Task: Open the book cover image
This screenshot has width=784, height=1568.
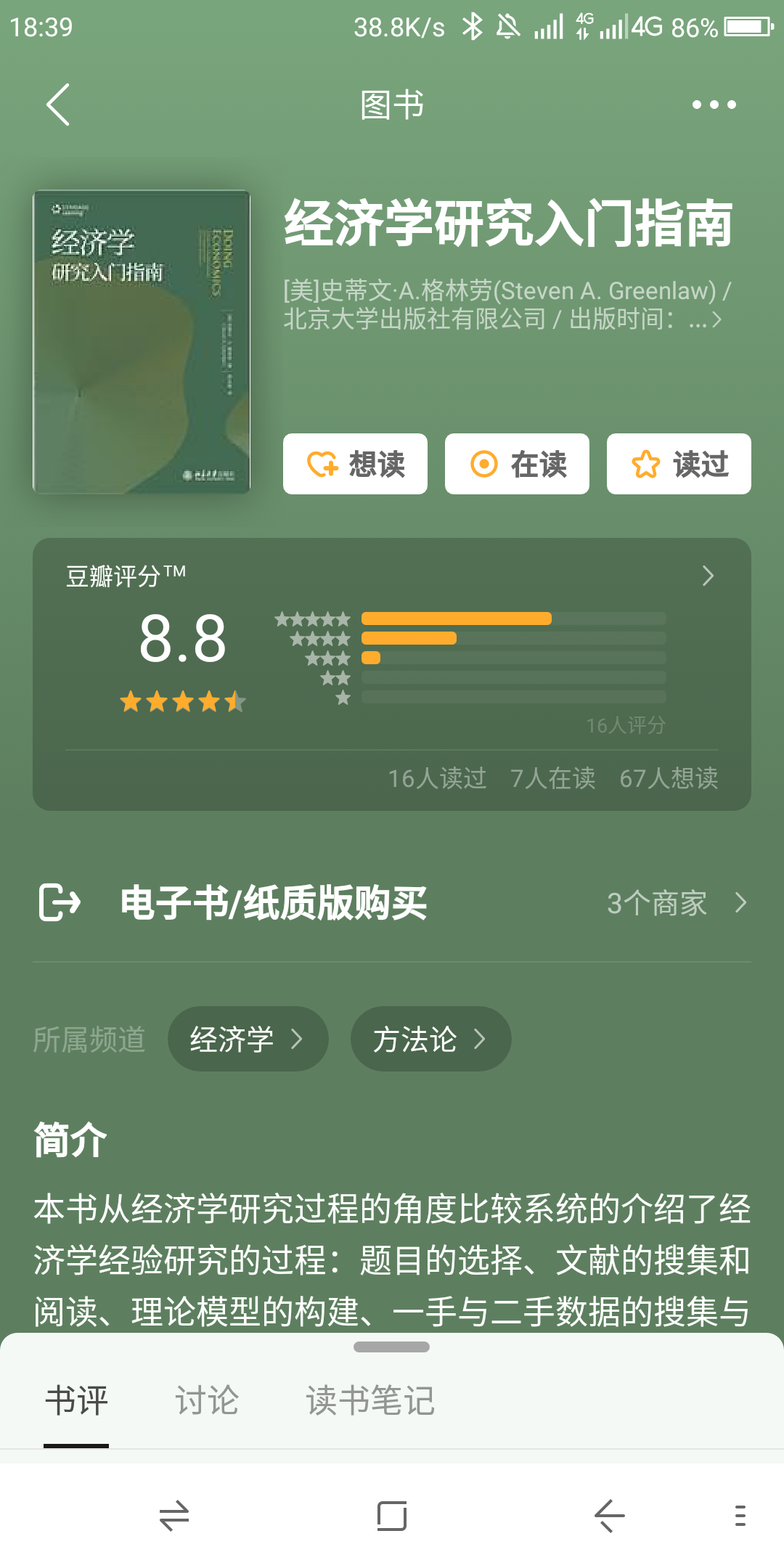Action: [142, 342]
